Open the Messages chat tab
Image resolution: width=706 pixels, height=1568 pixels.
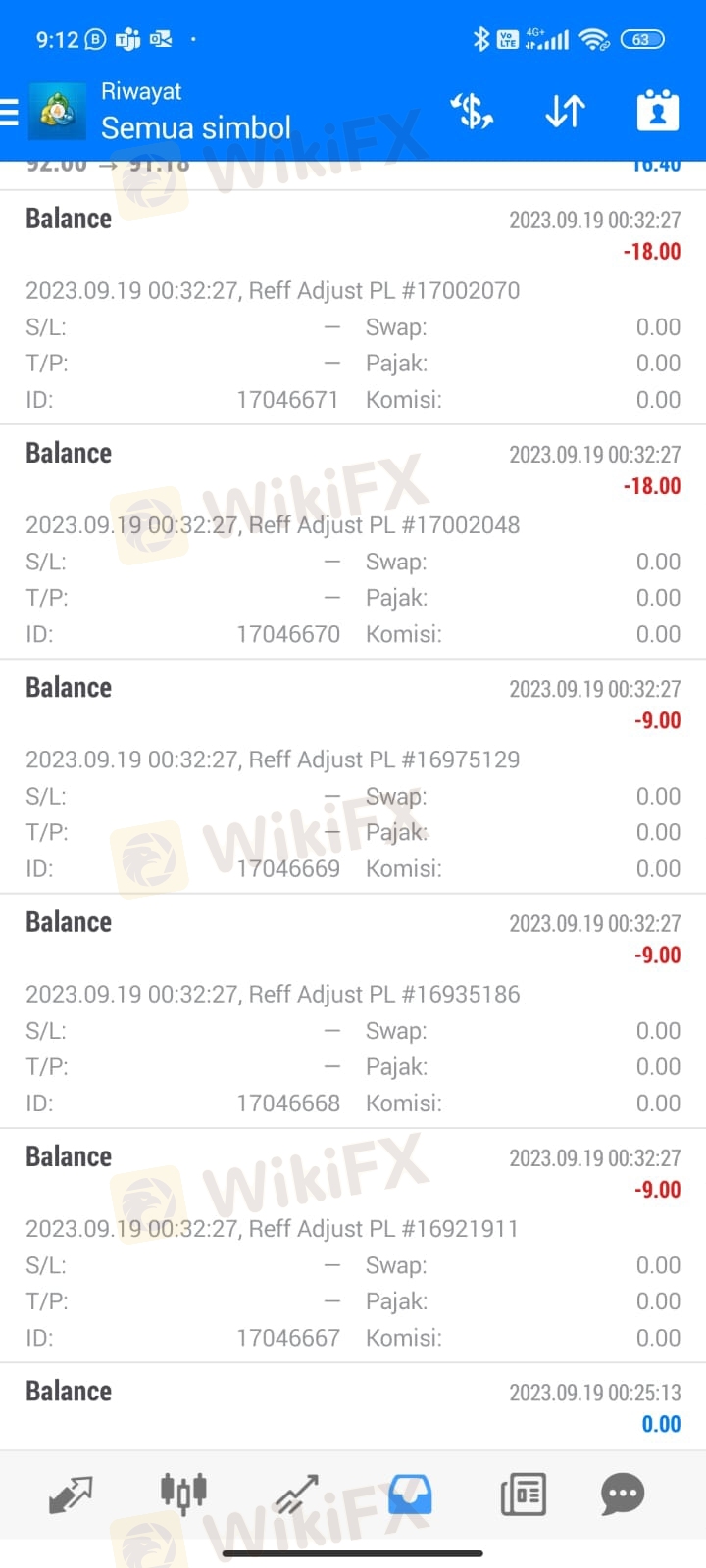tap(623, 1494)
